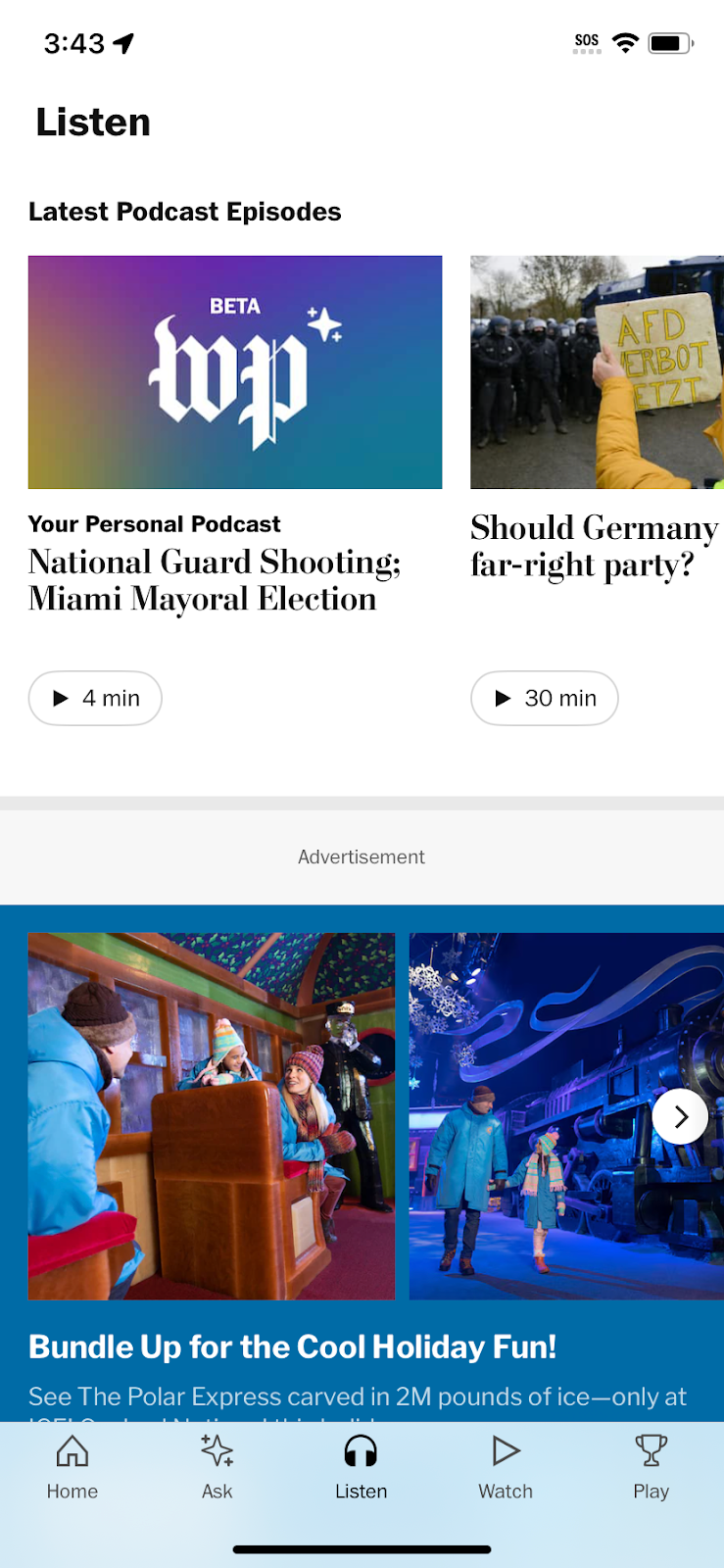Go to the Home tab
Screen dimensions: 724x1568
(72, 1467)
